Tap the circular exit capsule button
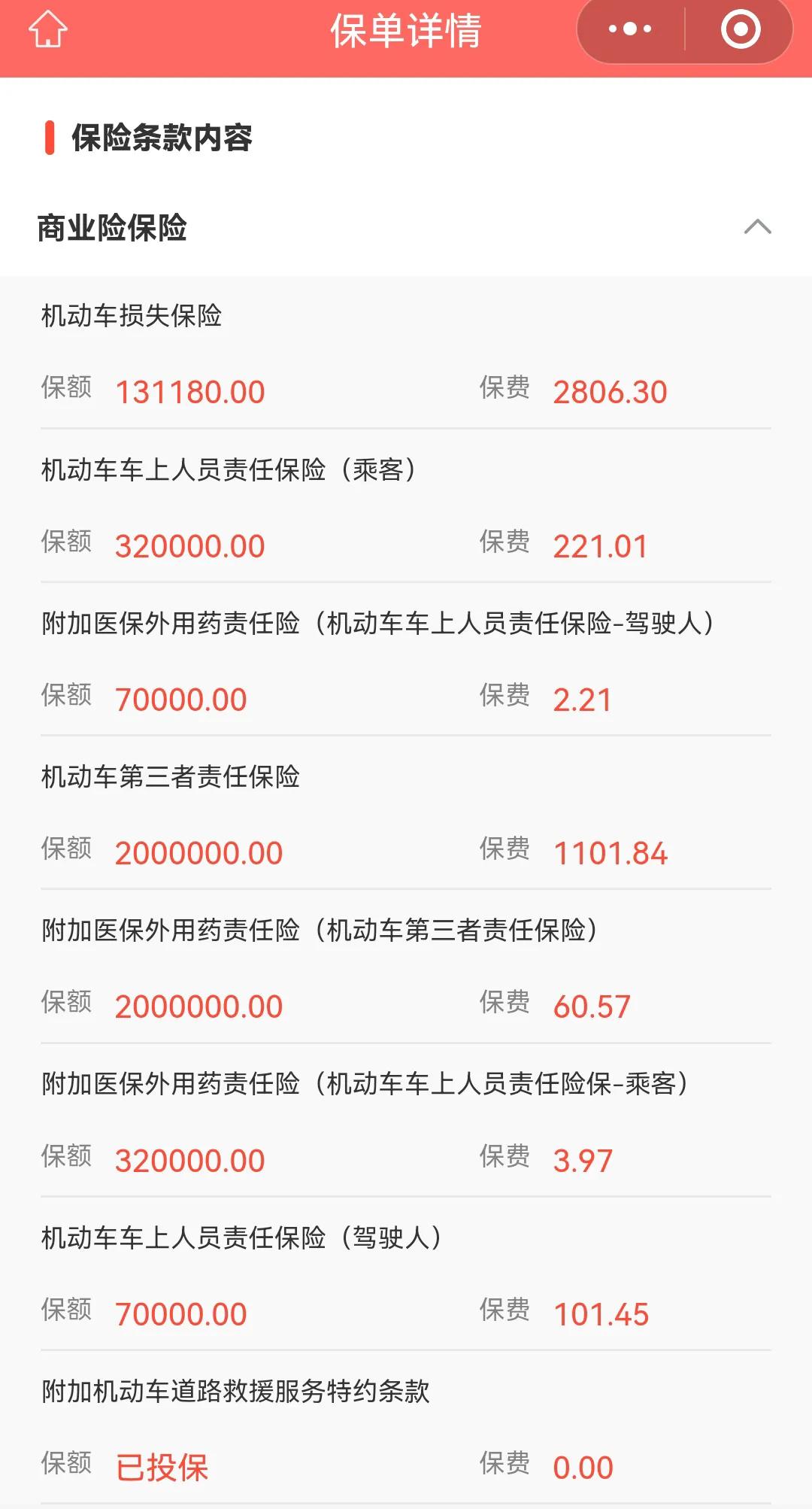812x1509 pixels. click(740, 30)
